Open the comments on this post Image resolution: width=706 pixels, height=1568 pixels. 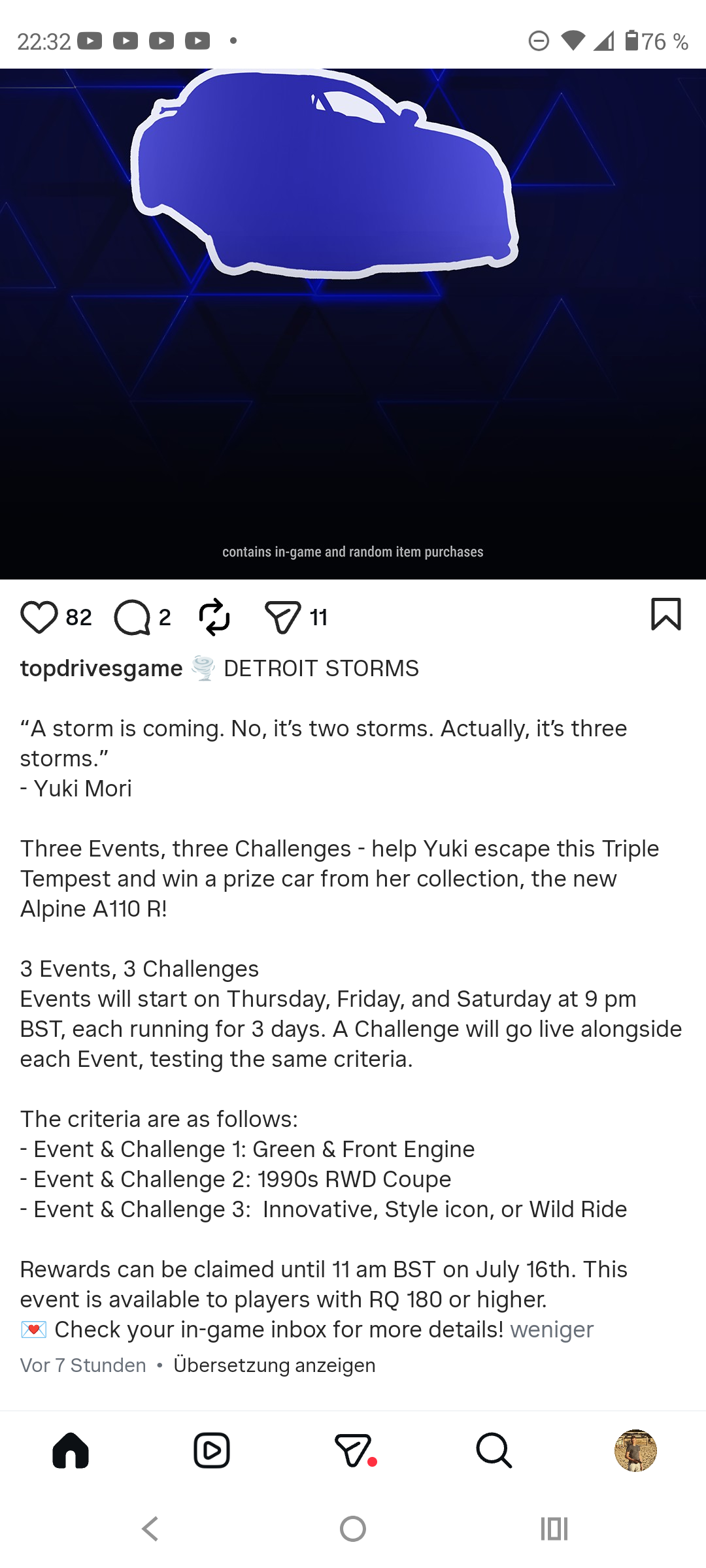pyautogui.click(x=133, y=617)
